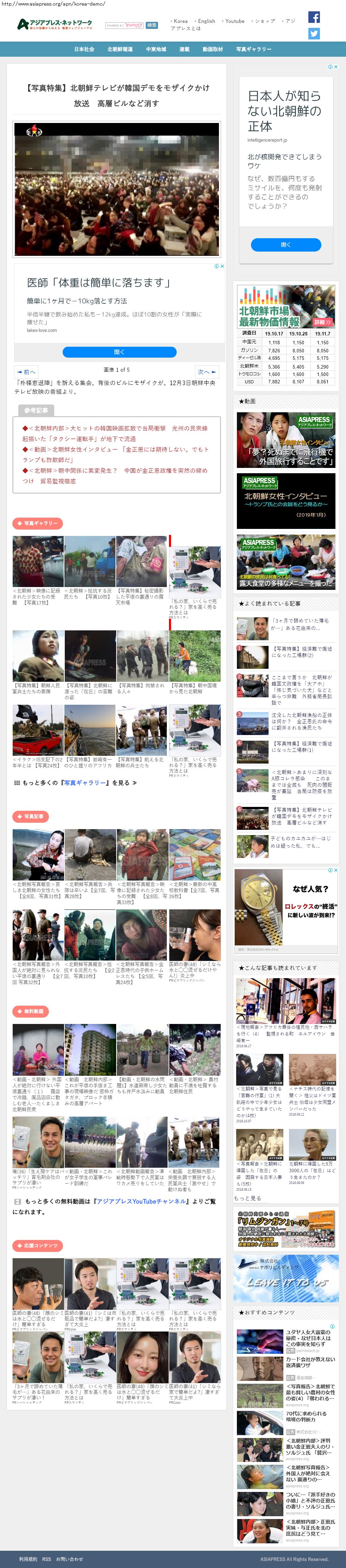Open the Facebook page icon
The width and height of the screenshot is (346, 1568).
[314, 17]
